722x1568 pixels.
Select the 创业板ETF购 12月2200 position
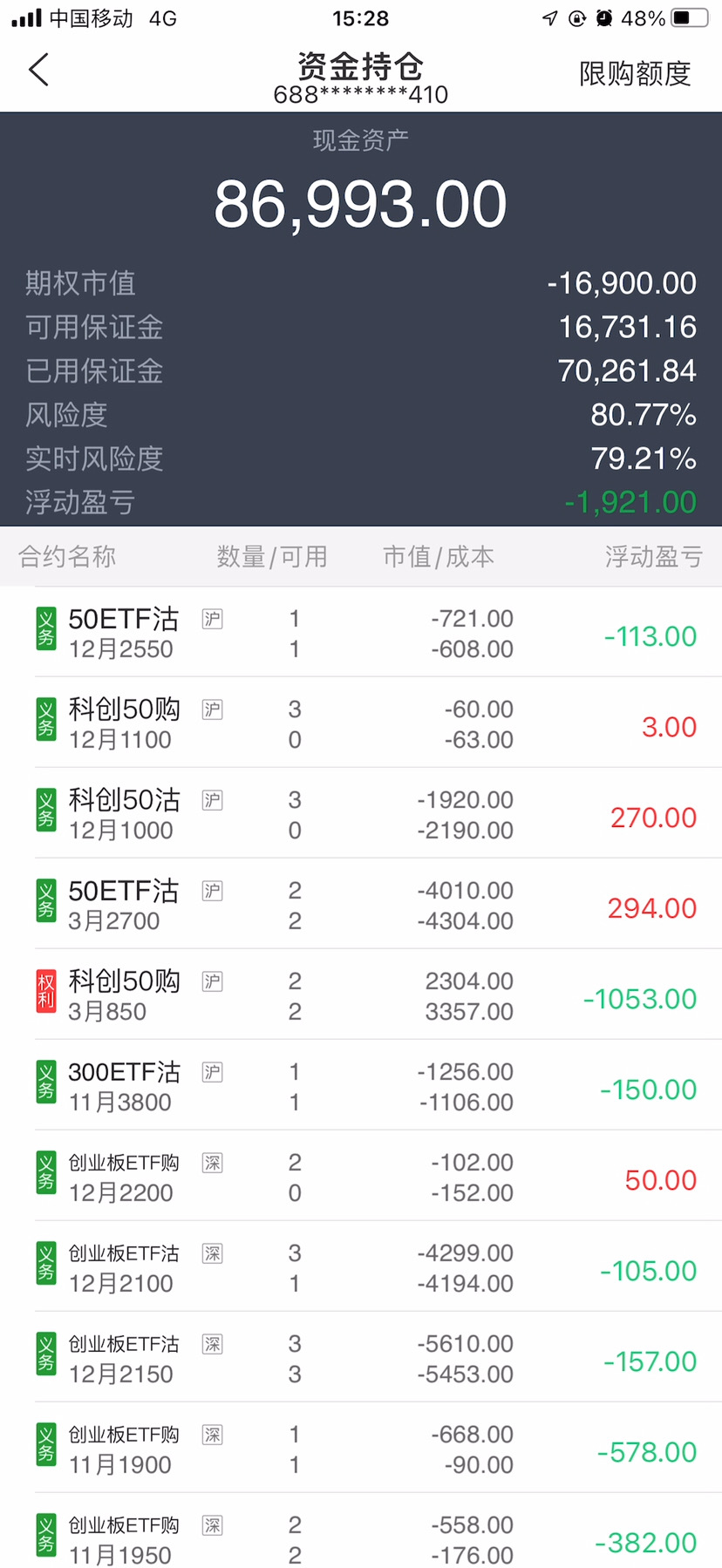361,1178
